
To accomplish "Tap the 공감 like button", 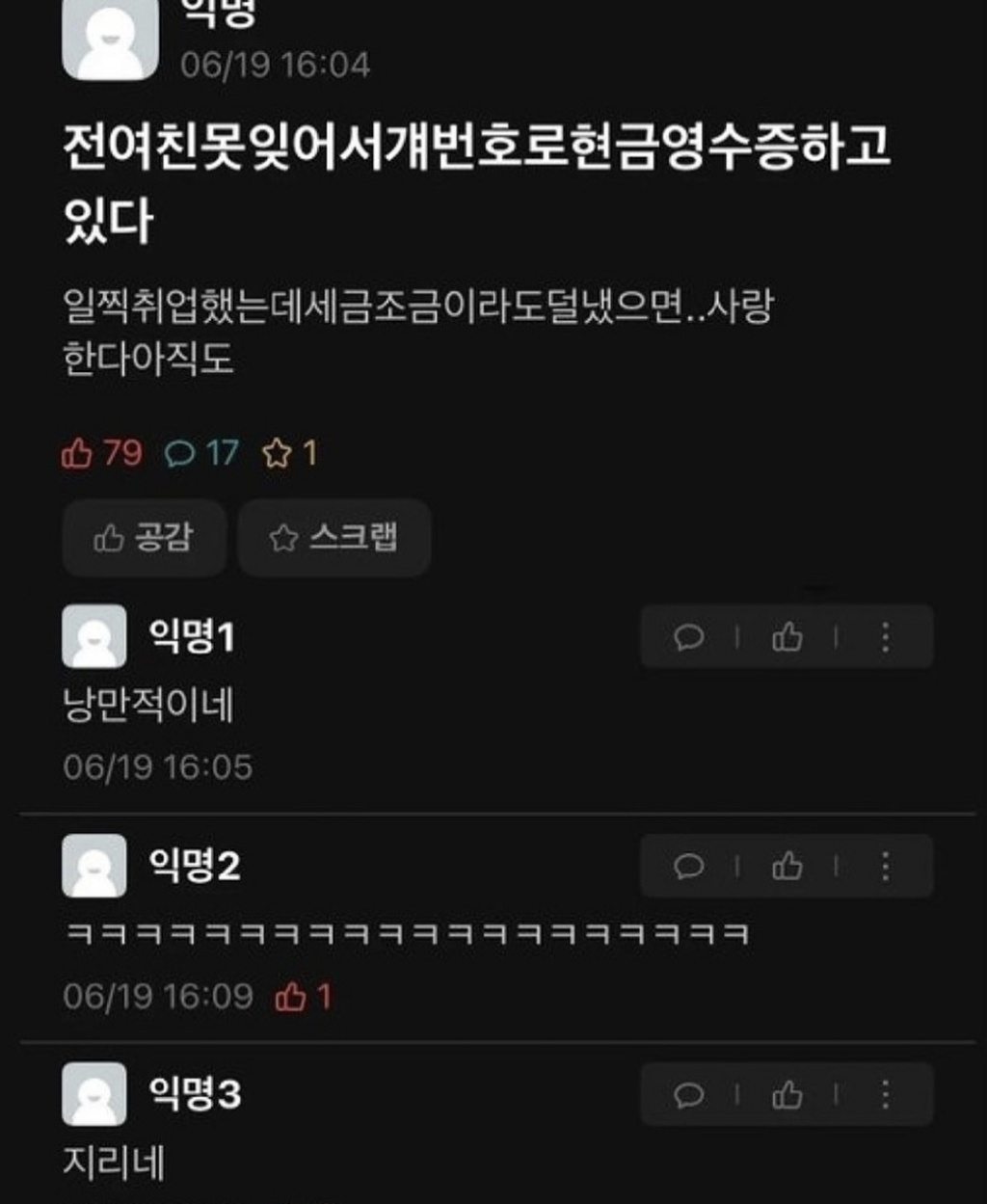I will (x=144, y=538).
